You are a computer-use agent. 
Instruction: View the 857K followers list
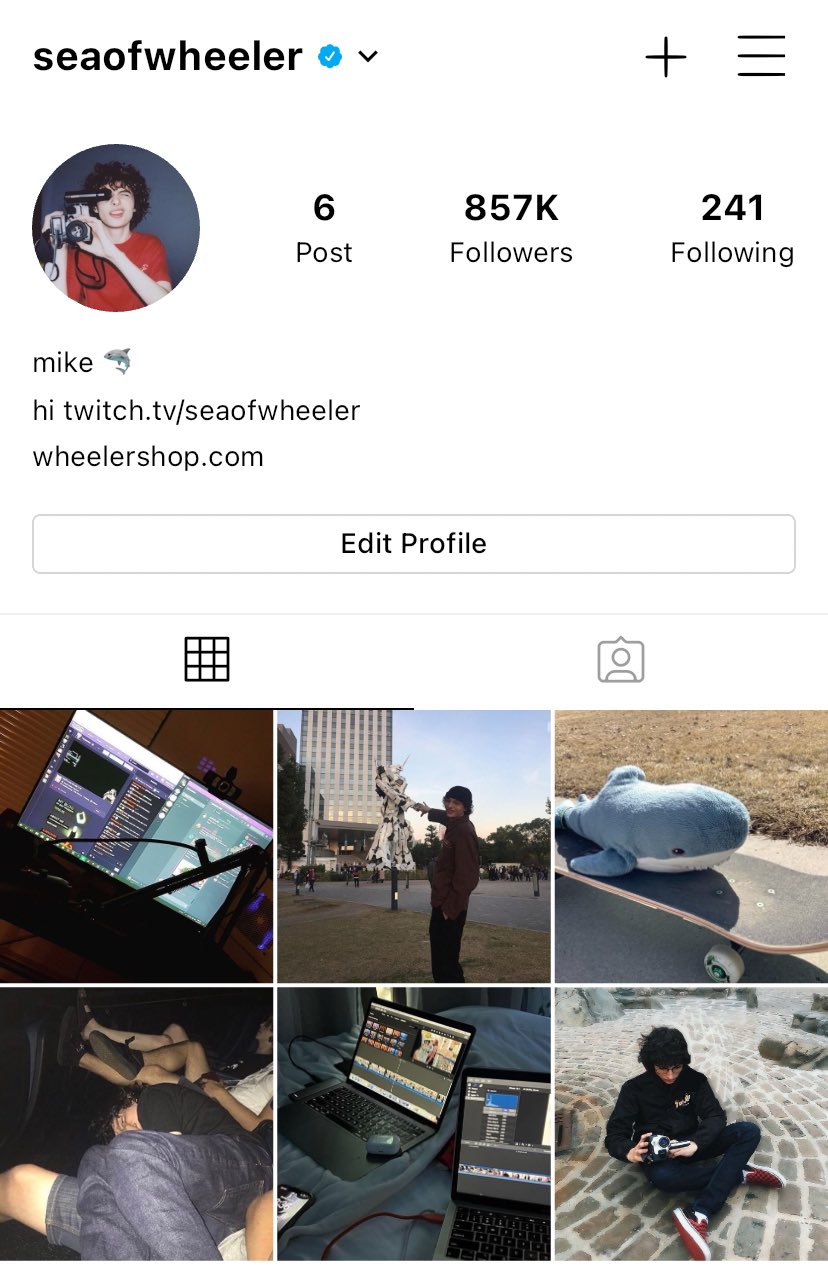(511, 228)
